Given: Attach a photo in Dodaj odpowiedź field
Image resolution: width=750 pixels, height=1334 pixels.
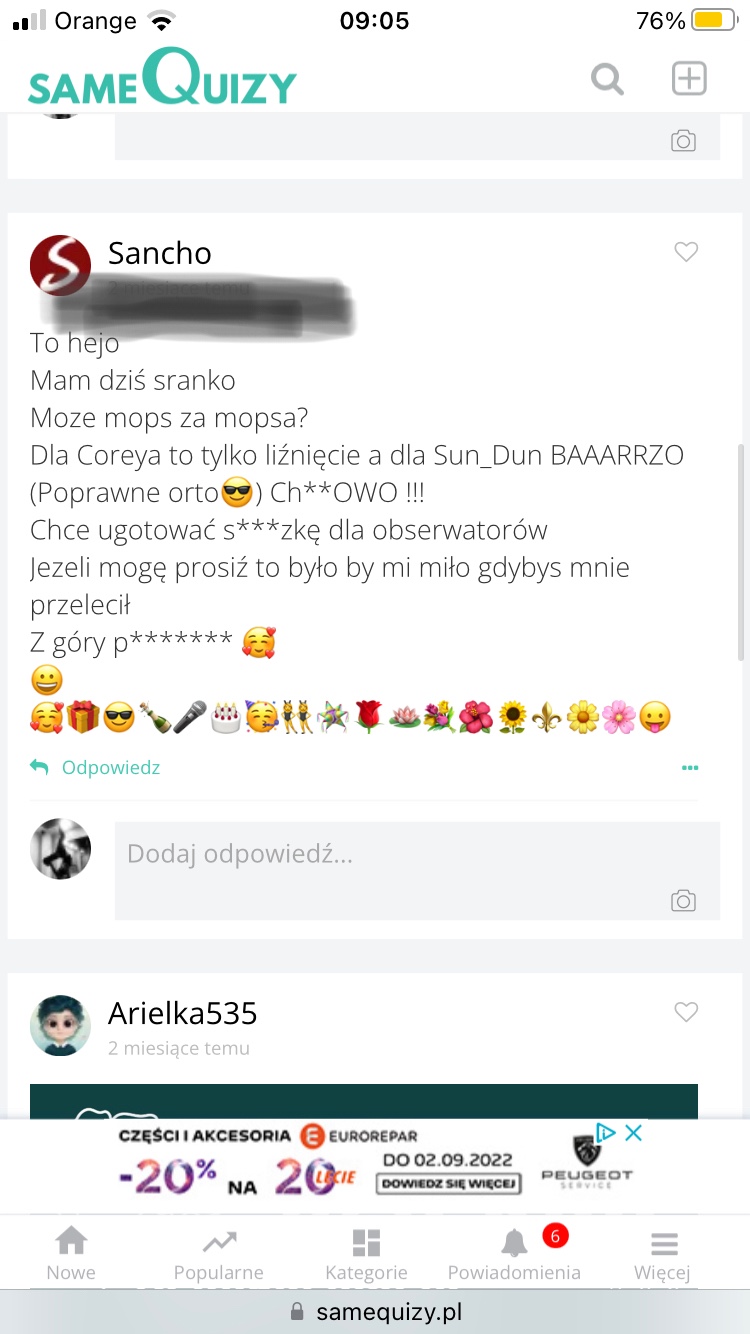Looking at the screenshot, I should point(683,901).
